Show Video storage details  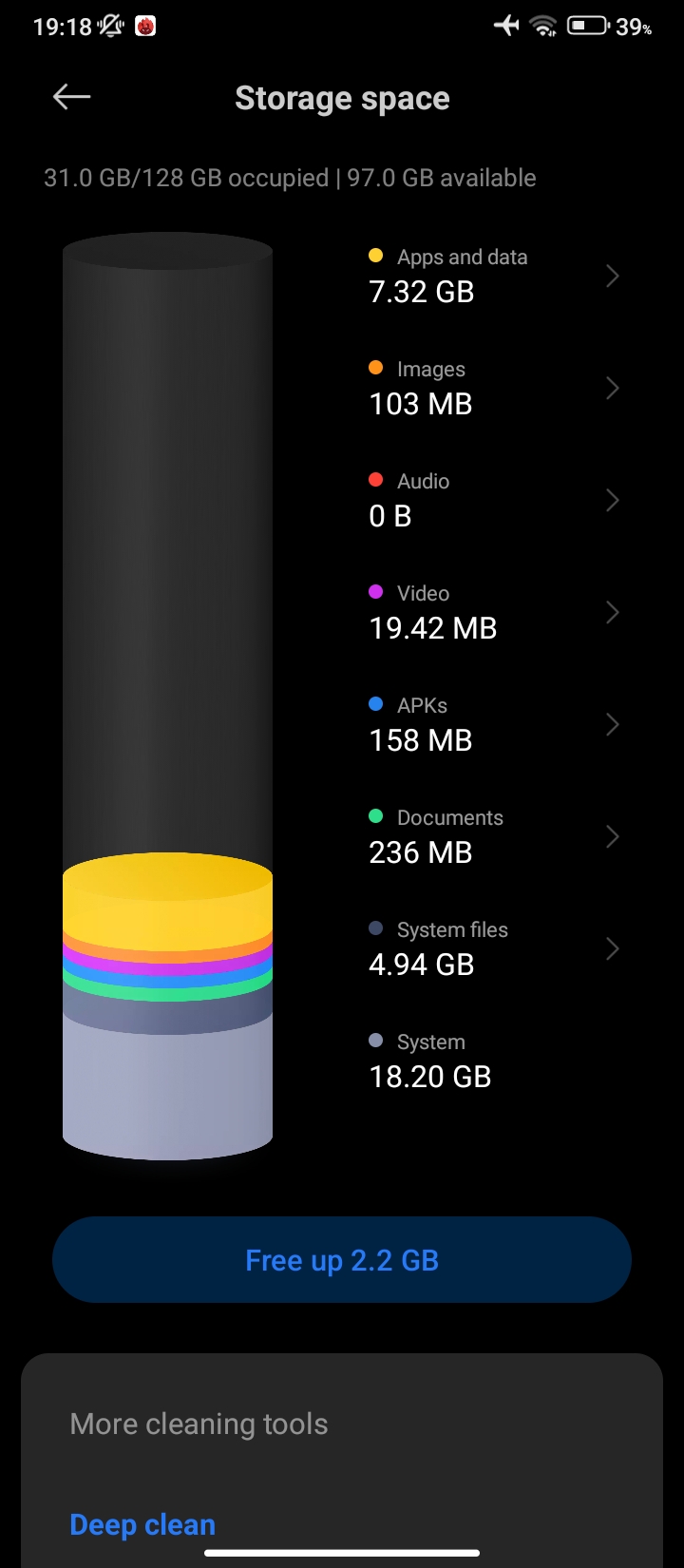(492, 612)
